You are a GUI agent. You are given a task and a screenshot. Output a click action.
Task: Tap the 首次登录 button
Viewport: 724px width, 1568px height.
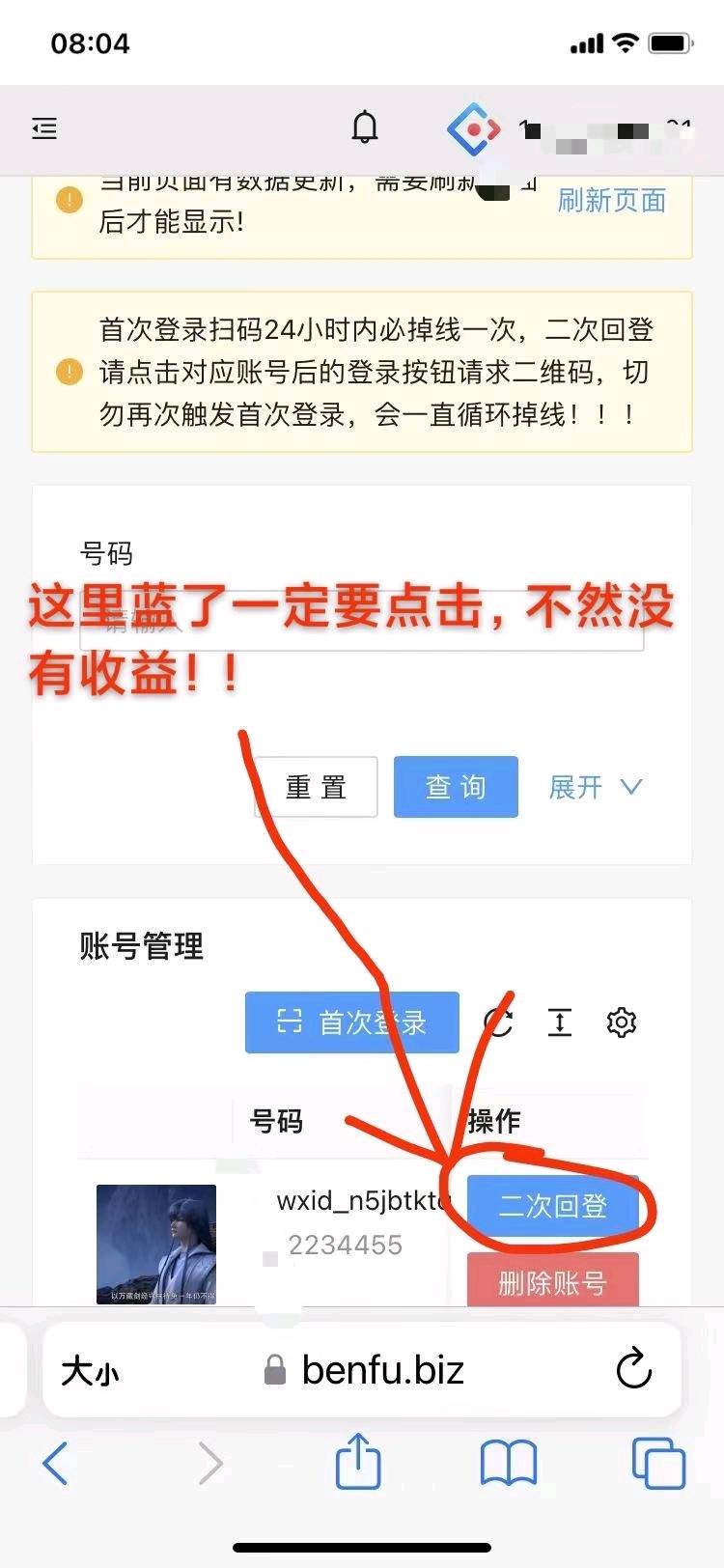click(352, 1022)
